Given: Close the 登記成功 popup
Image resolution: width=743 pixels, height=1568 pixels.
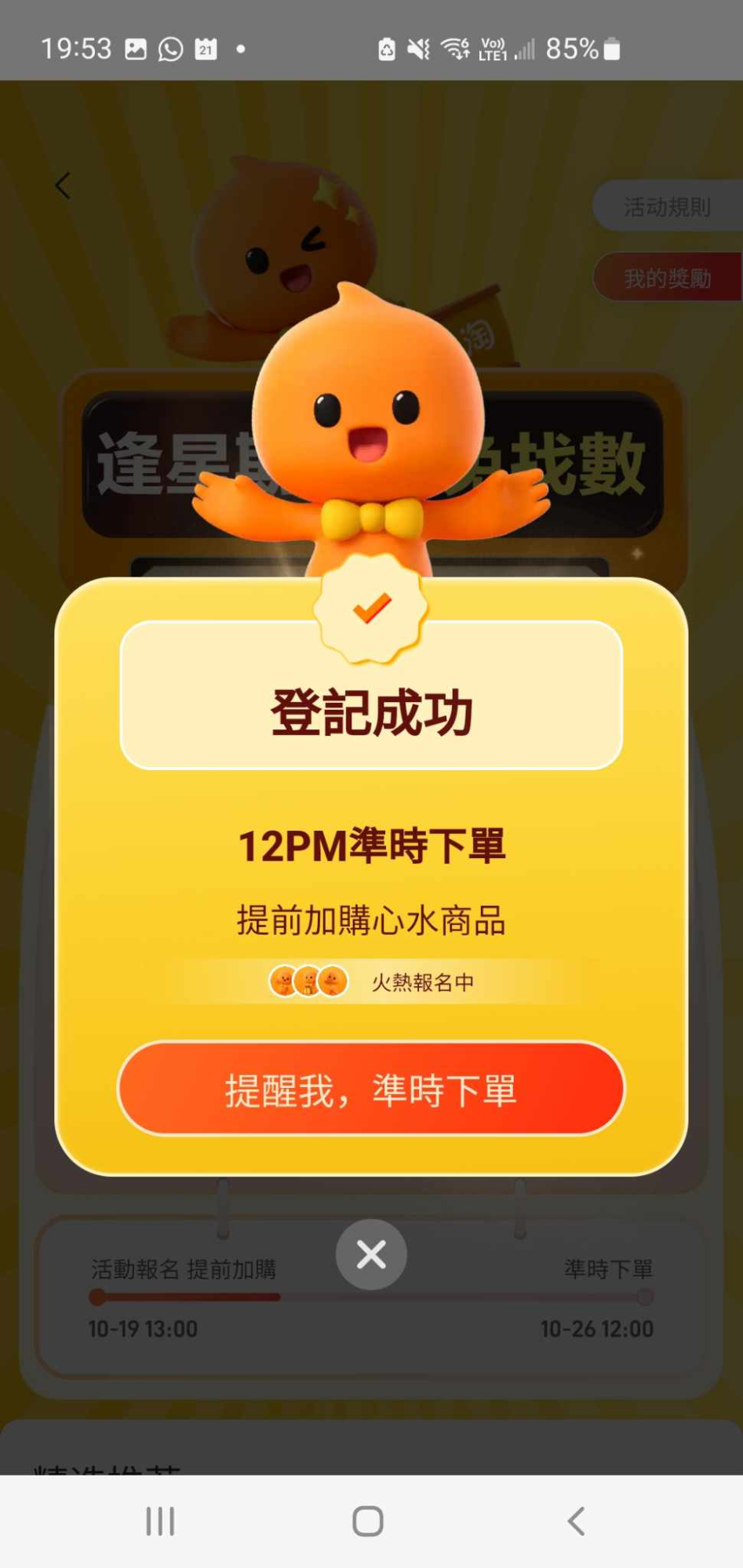Looking at the screenshot, I should 371,1254.
